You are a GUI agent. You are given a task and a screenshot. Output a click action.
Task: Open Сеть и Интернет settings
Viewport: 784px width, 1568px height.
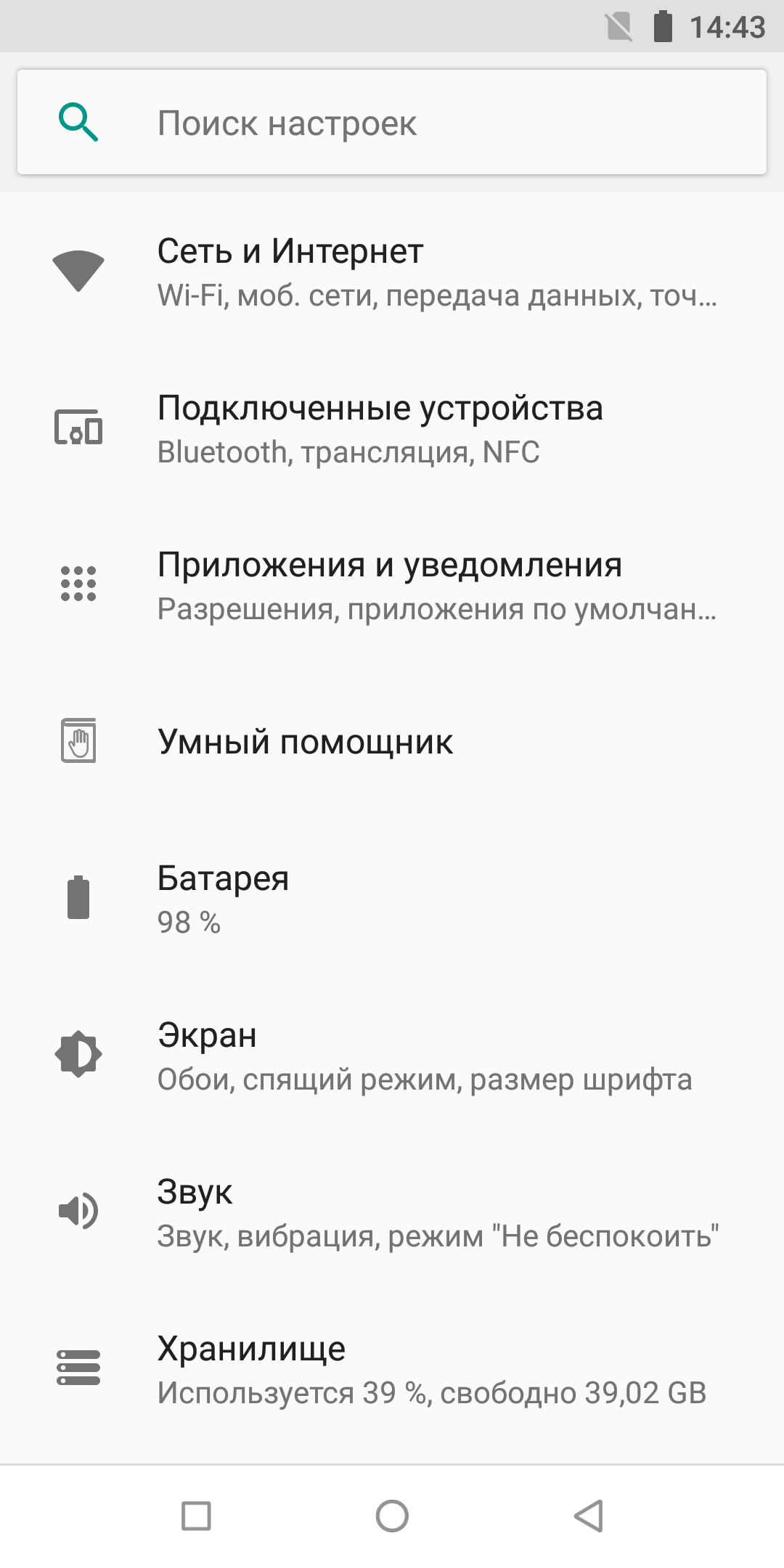tap(392, 271)
